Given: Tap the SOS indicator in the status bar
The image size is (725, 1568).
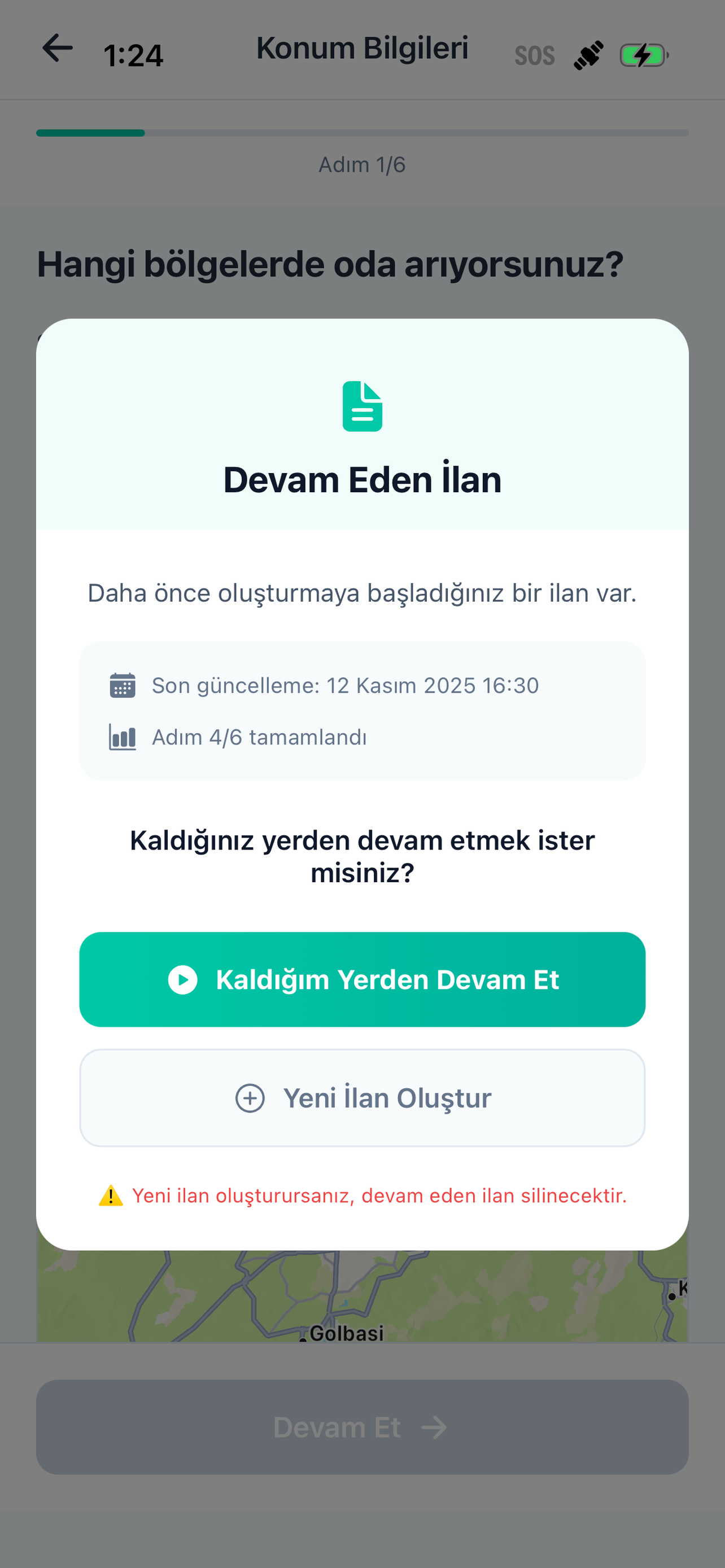Looking at the screenshot, I should click(535, 55).
